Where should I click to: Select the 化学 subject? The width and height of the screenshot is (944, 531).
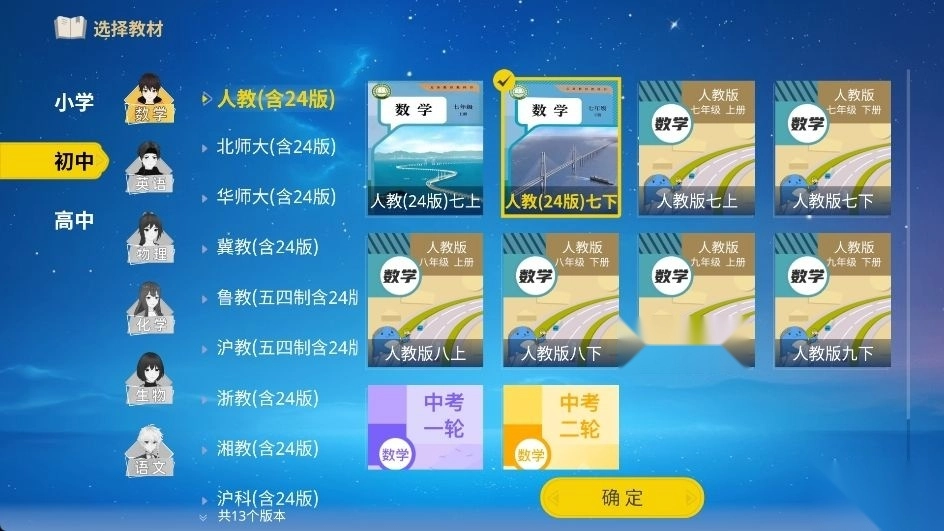pos(149,308)
